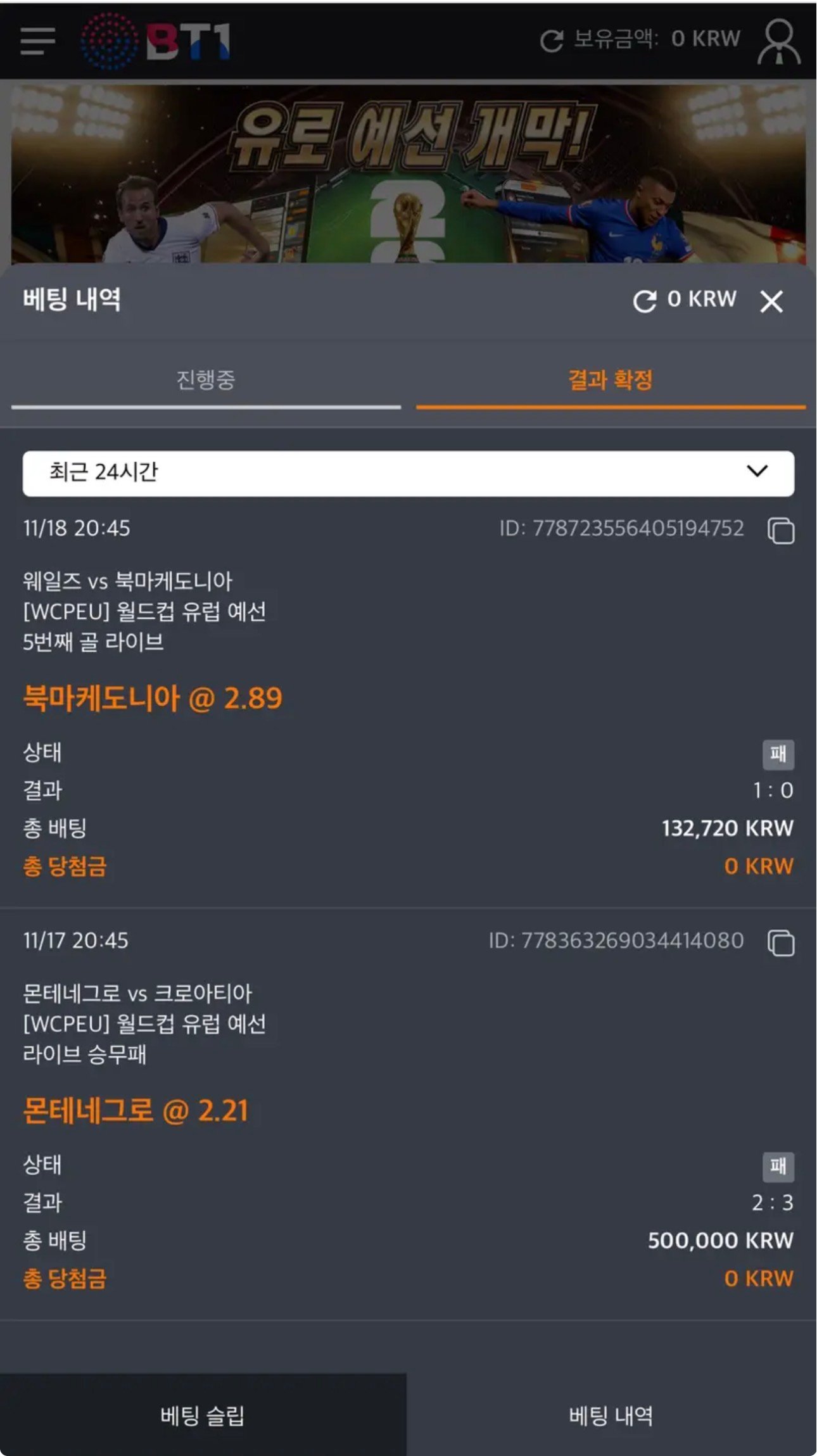The height and width of the screenshot is (1456, 817).
Task: Refresh balance in 베팅 내역 panel
Action: point(645,301)
